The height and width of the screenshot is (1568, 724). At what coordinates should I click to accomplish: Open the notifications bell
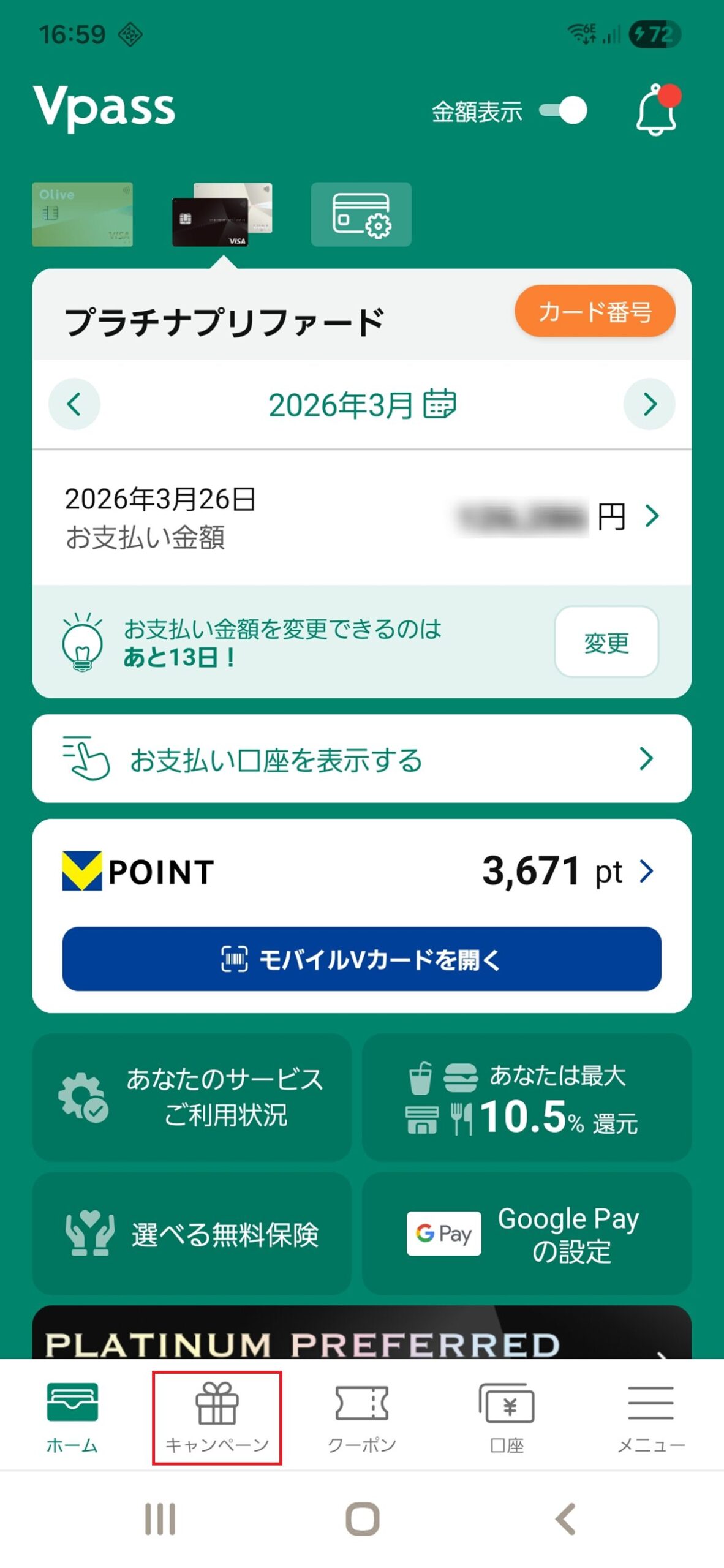(x=656, y=111)
